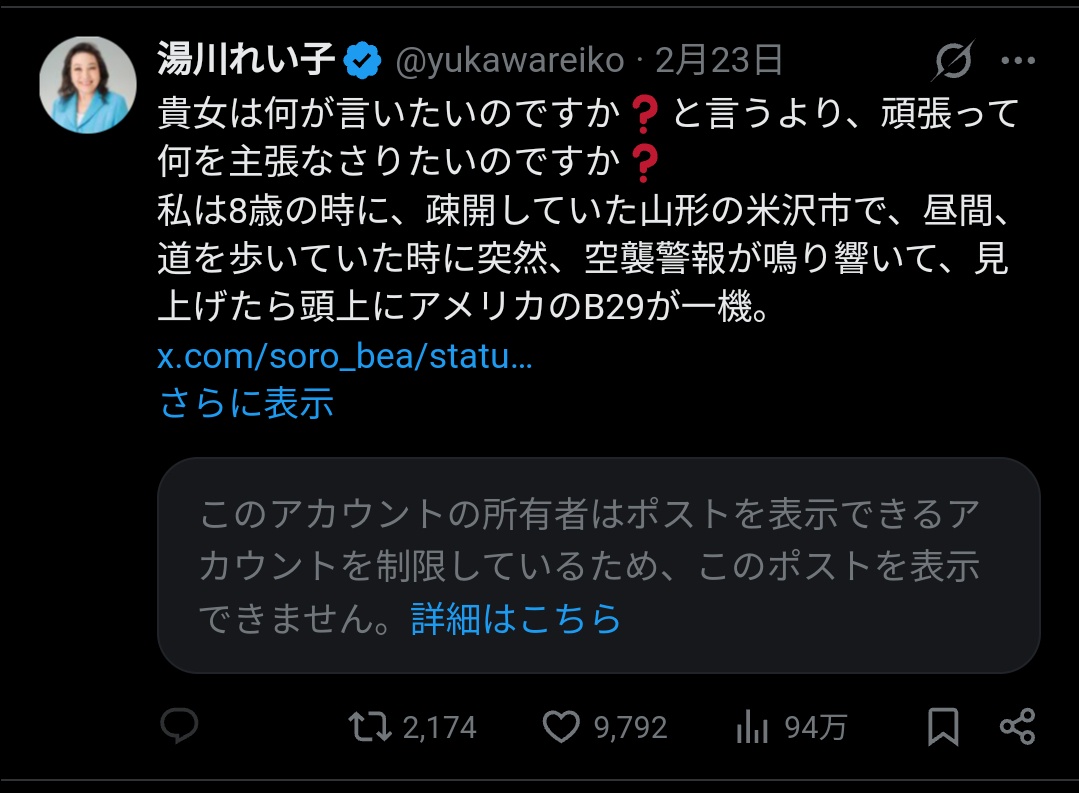
Task: Bookmark this post
Action: (942, 727)
